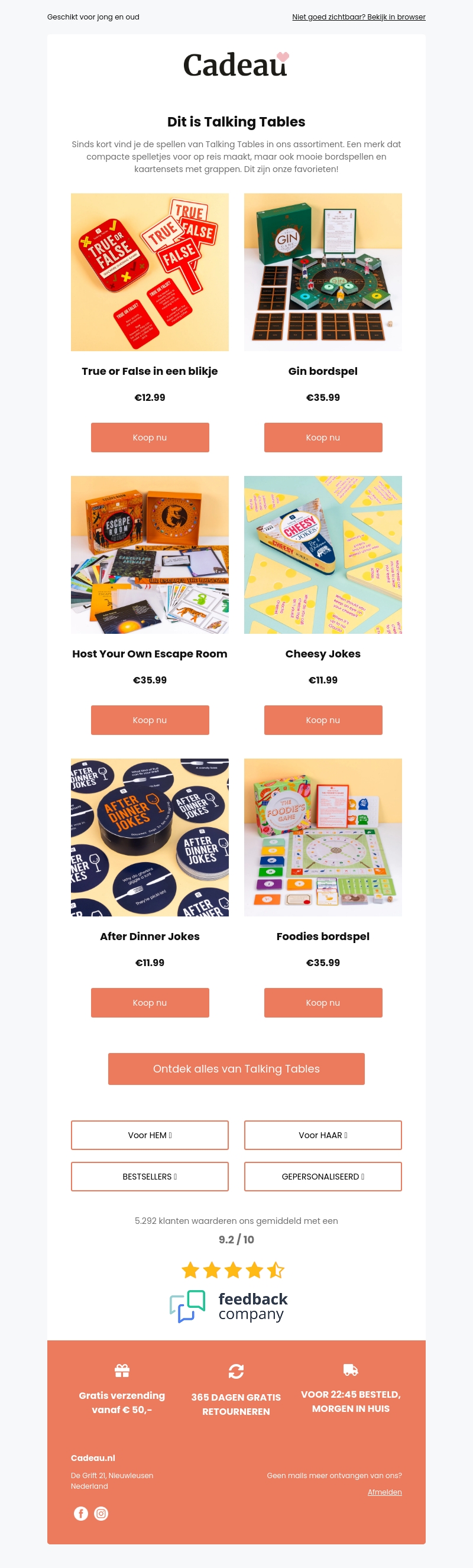
Task: Tap Koop nu for After Dinner Jokes
Action: (x=150, y=1002)
